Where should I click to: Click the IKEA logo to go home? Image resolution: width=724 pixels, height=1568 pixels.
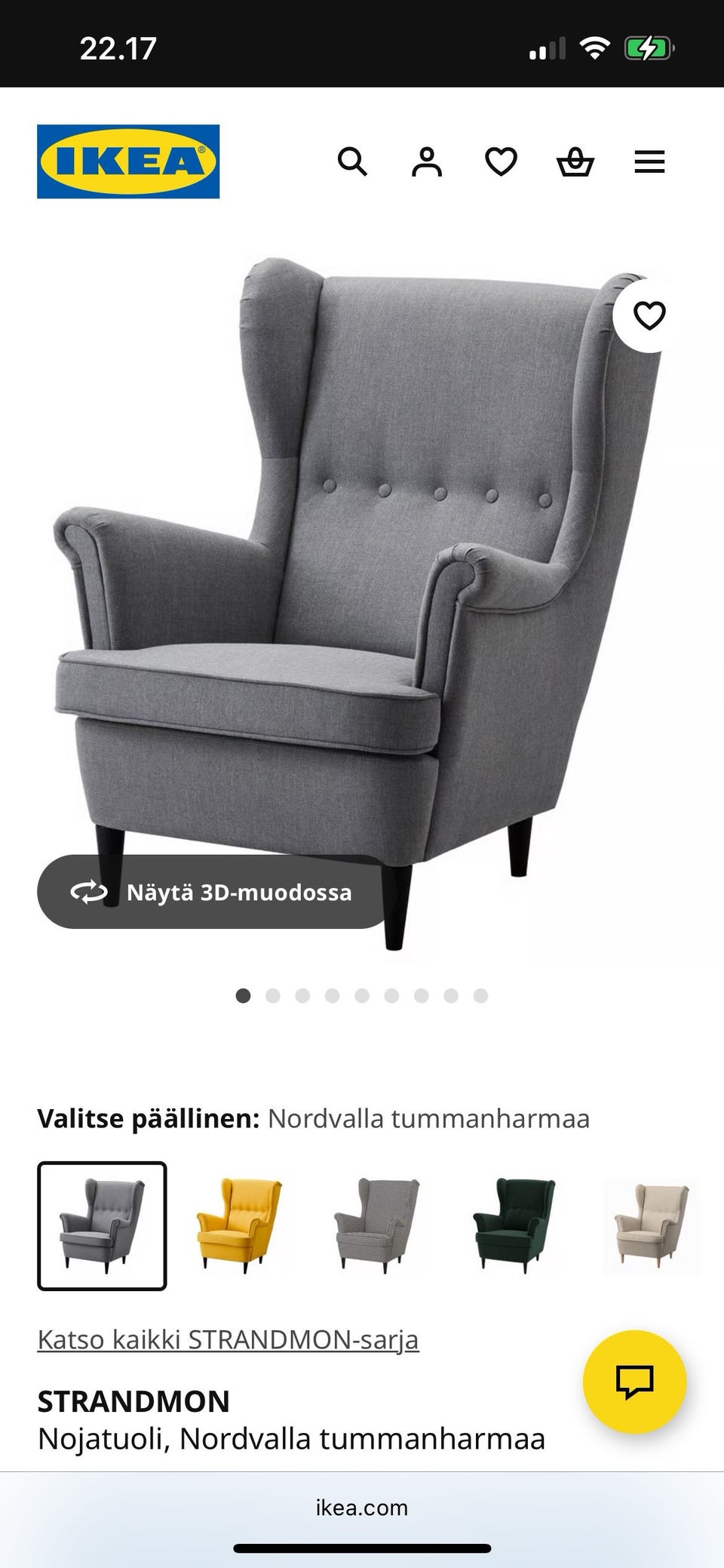pyautogui.click(x=127, y=161)
